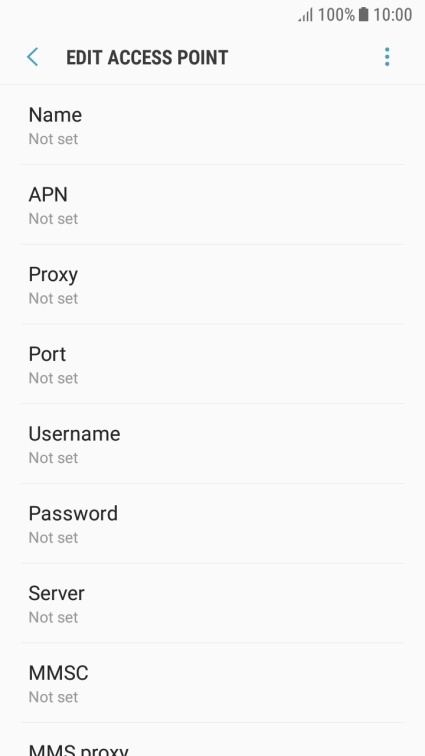Configure the Port setting

[x=212, y=364]
